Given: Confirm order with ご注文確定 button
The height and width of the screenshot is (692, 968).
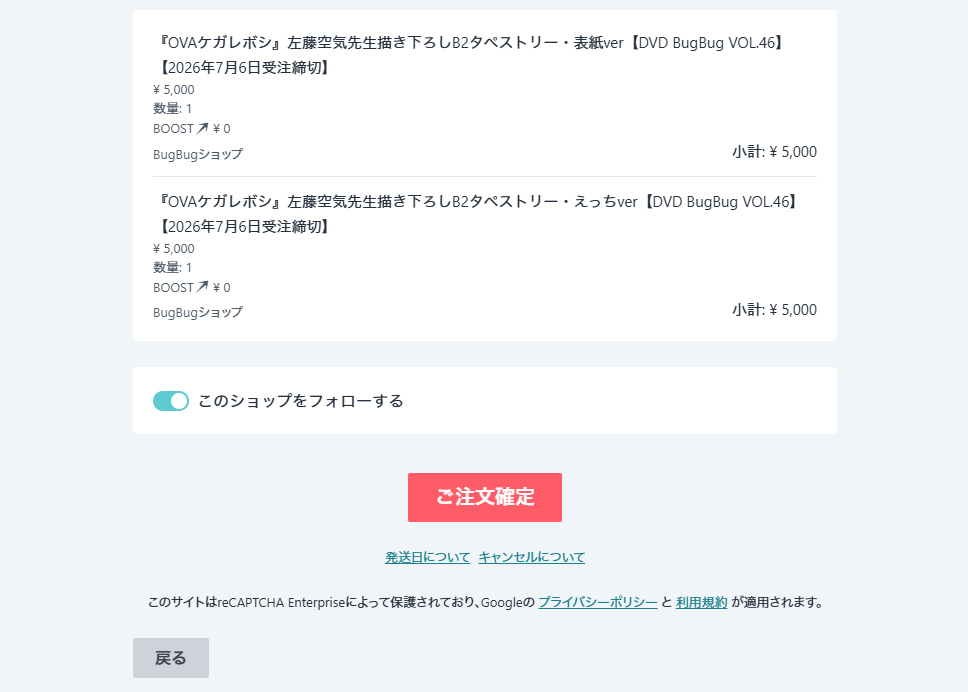Looking at the screenshot, I should coord(485,497).
